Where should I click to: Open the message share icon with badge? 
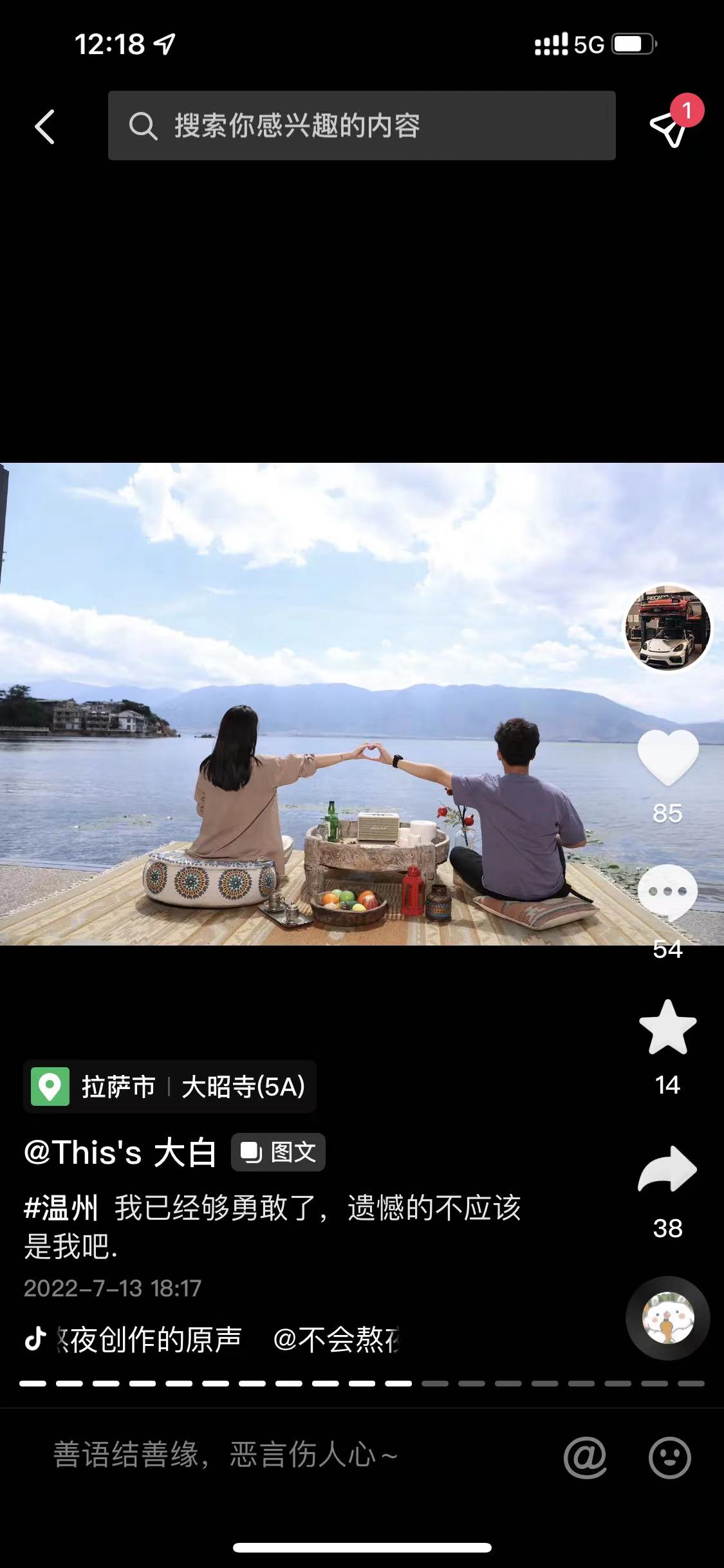pyautogui.click(x=669, y=127)
